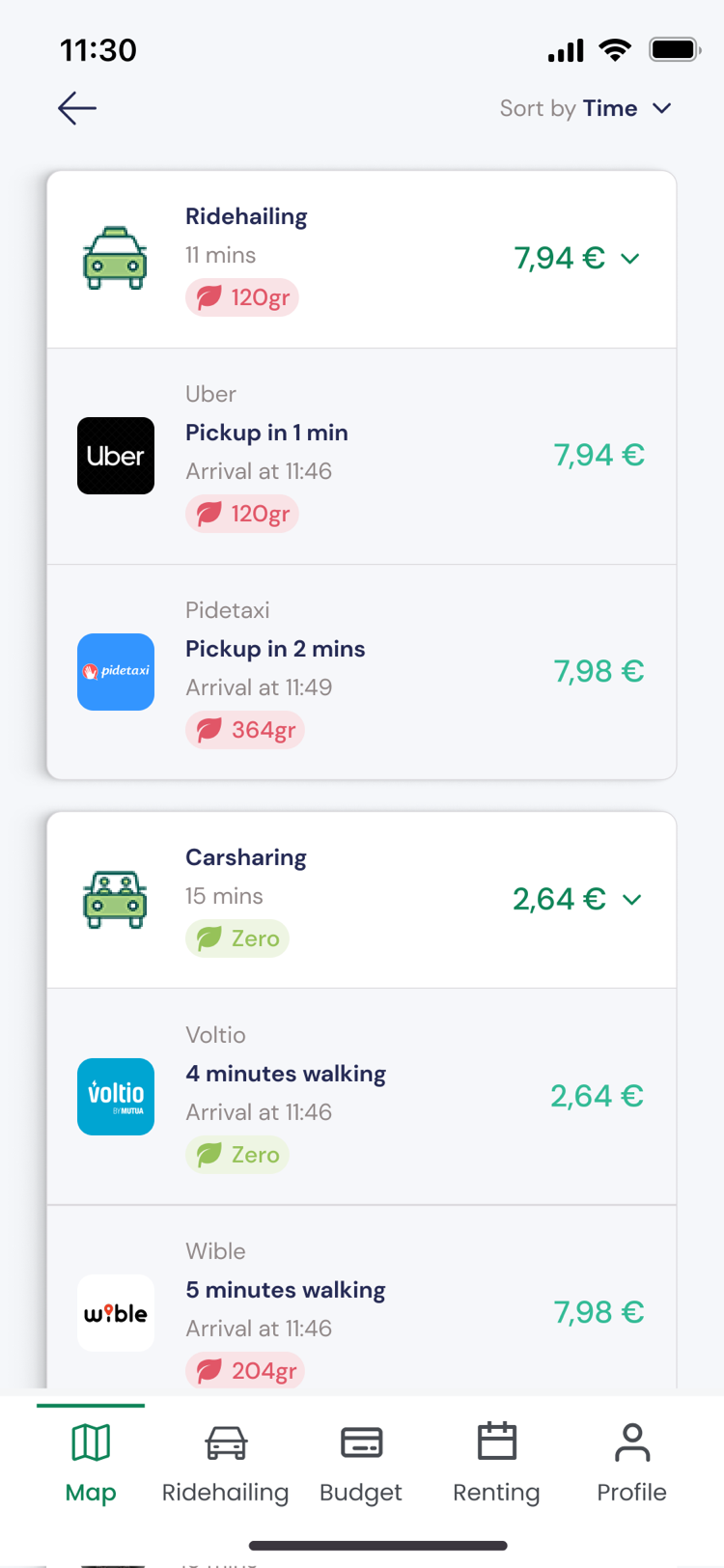
Task: Collapse the Ridehailing group
Action: coord(630,259)
